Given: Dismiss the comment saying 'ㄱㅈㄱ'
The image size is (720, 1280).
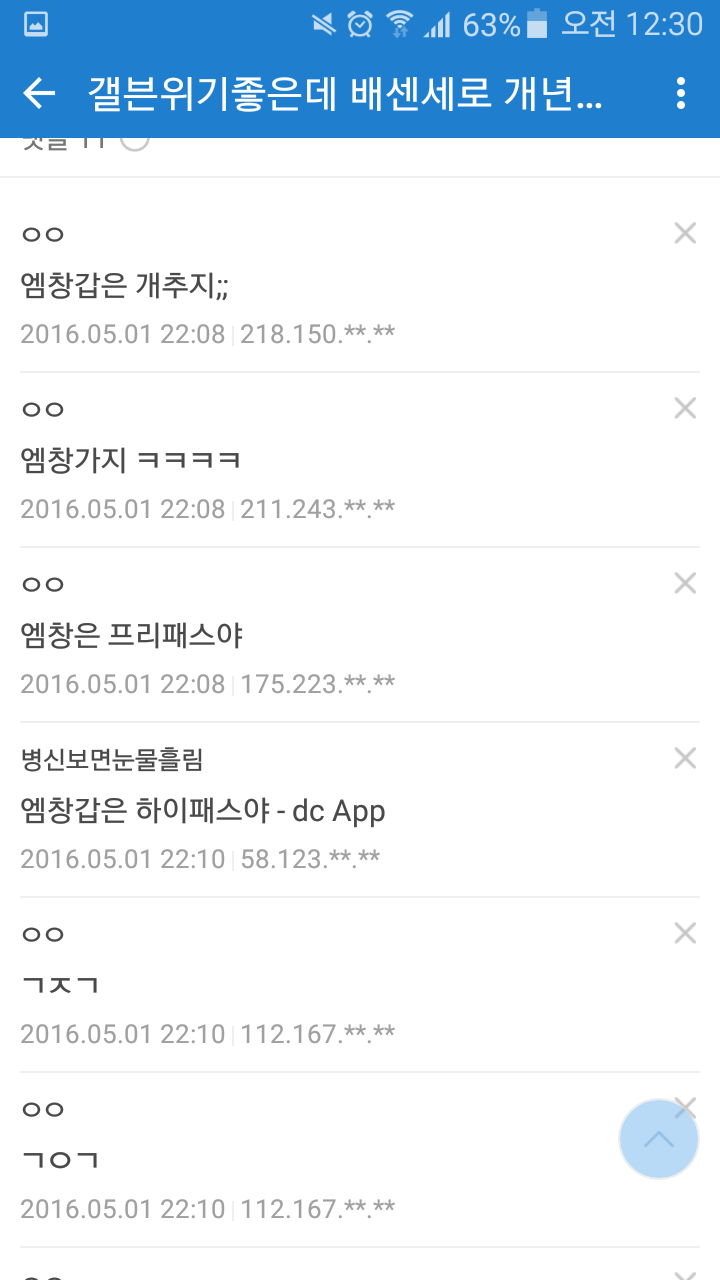Looking at the screenshot, I should (x=685, y=932).
